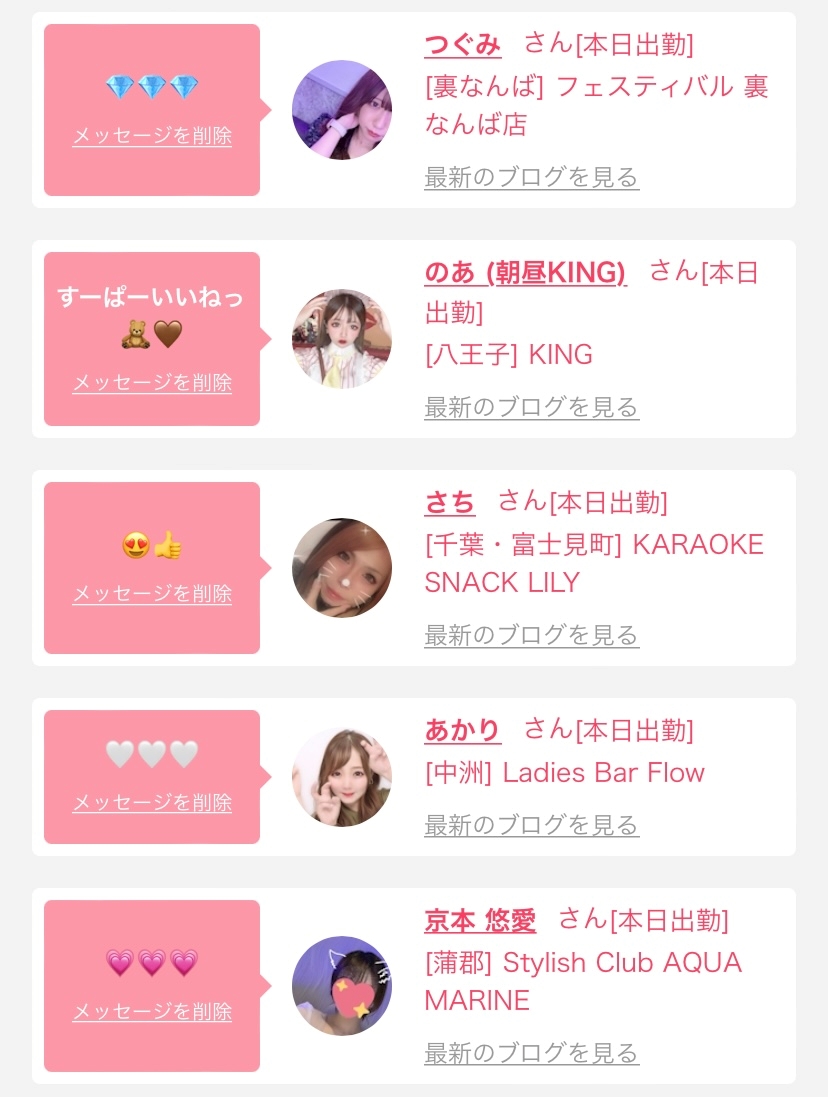The image size is (828, 1097).
Task: Open さち's profile name link
Action: (450, 502)
